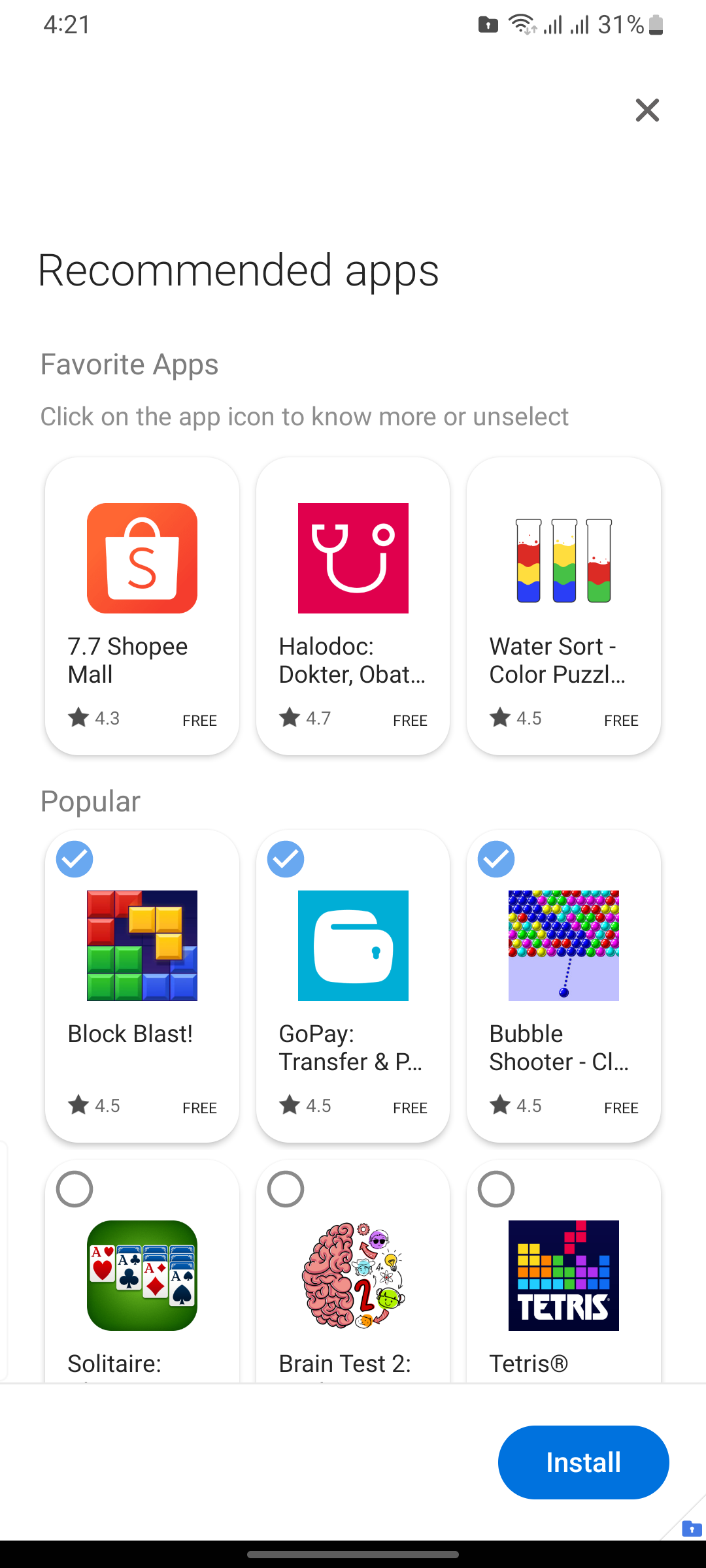Select the Brain Test 2 circle

coord(285,1189)
